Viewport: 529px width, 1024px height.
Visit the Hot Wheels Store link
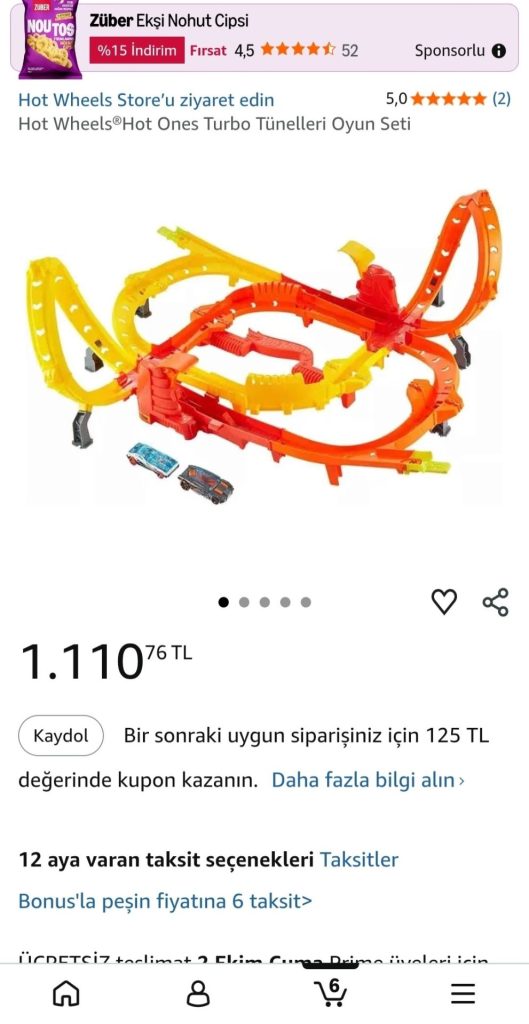pos(146,100)
